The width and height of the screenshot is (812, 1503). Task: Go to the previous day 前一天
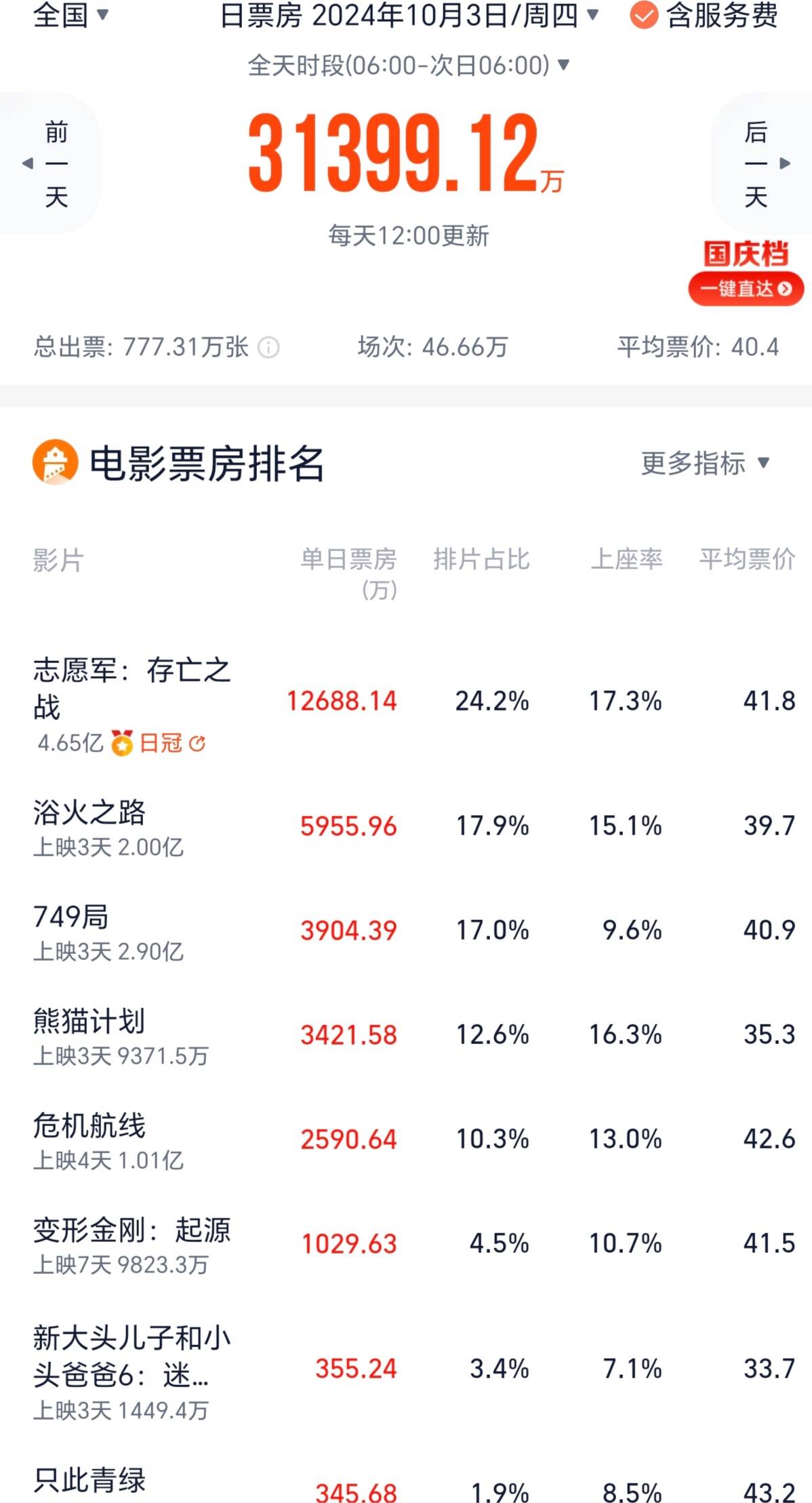tap(51, 163)
